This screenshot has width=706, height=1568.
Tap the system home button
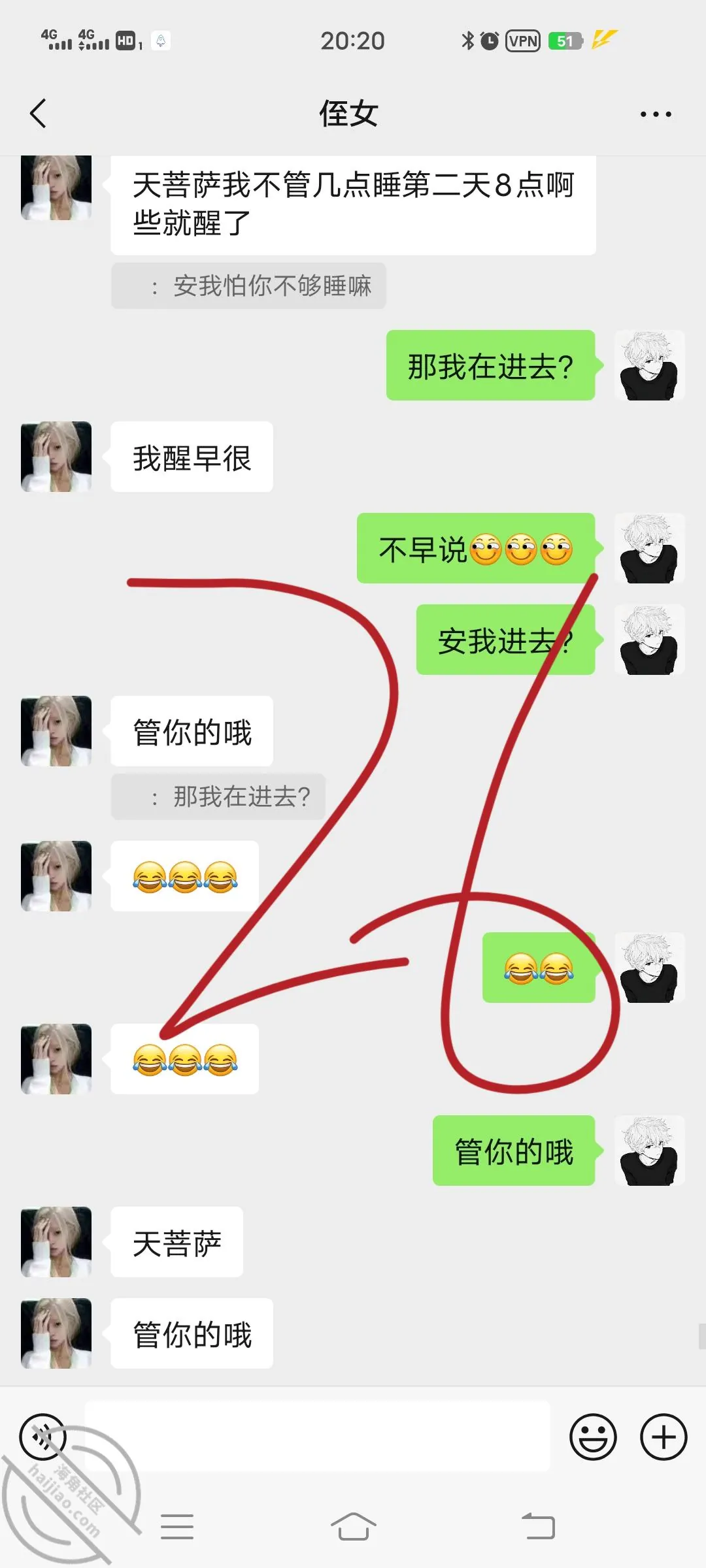(x=353, y=1527)
